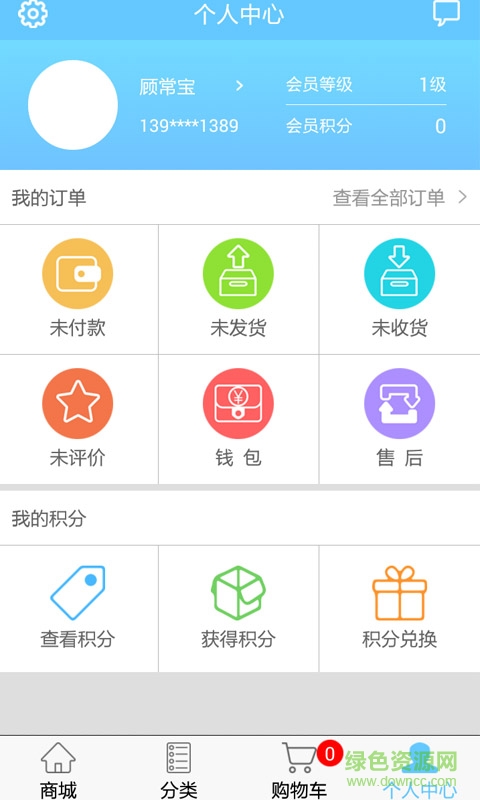
Task: Open profile of 顾常宝
Action: click(192, 86)
